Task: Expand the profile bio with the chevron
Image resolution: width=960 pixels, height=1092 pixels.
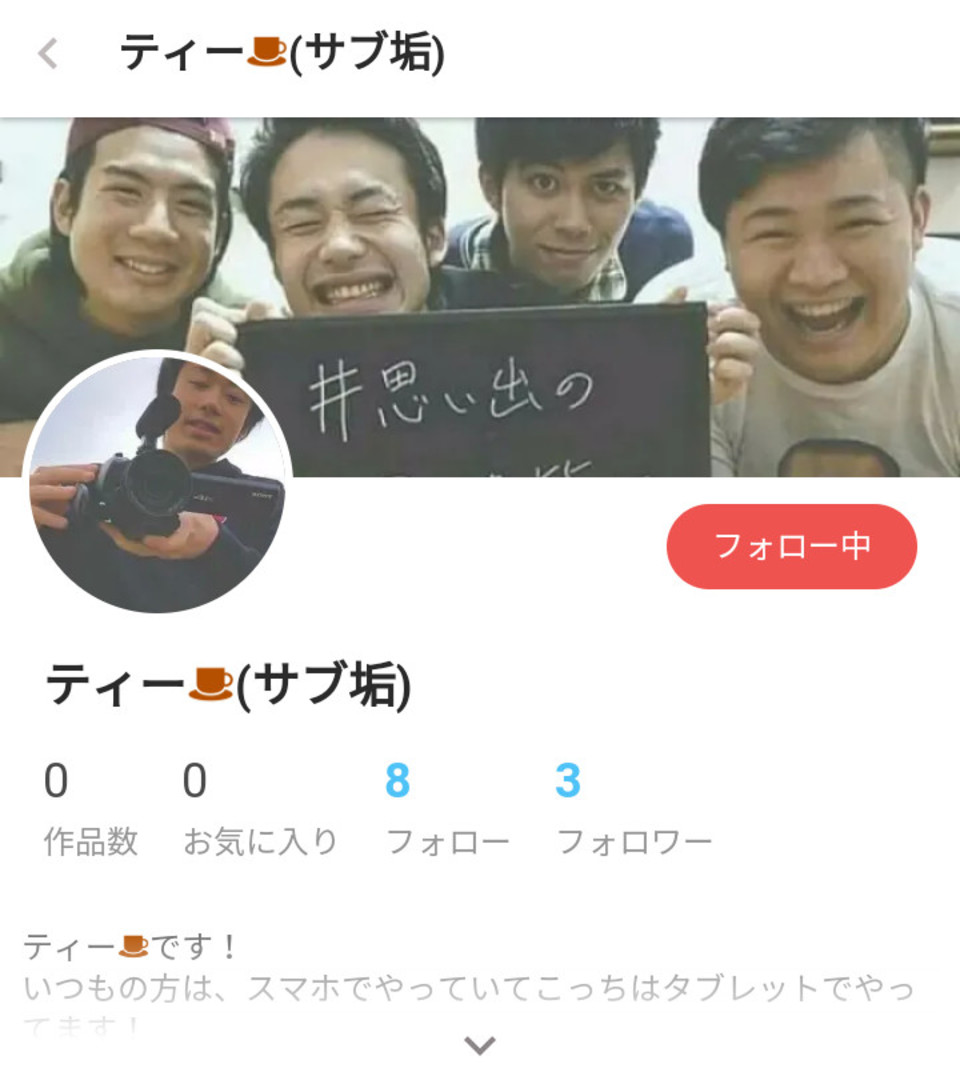Action: pyautogui.click(x=480, y=1046)
